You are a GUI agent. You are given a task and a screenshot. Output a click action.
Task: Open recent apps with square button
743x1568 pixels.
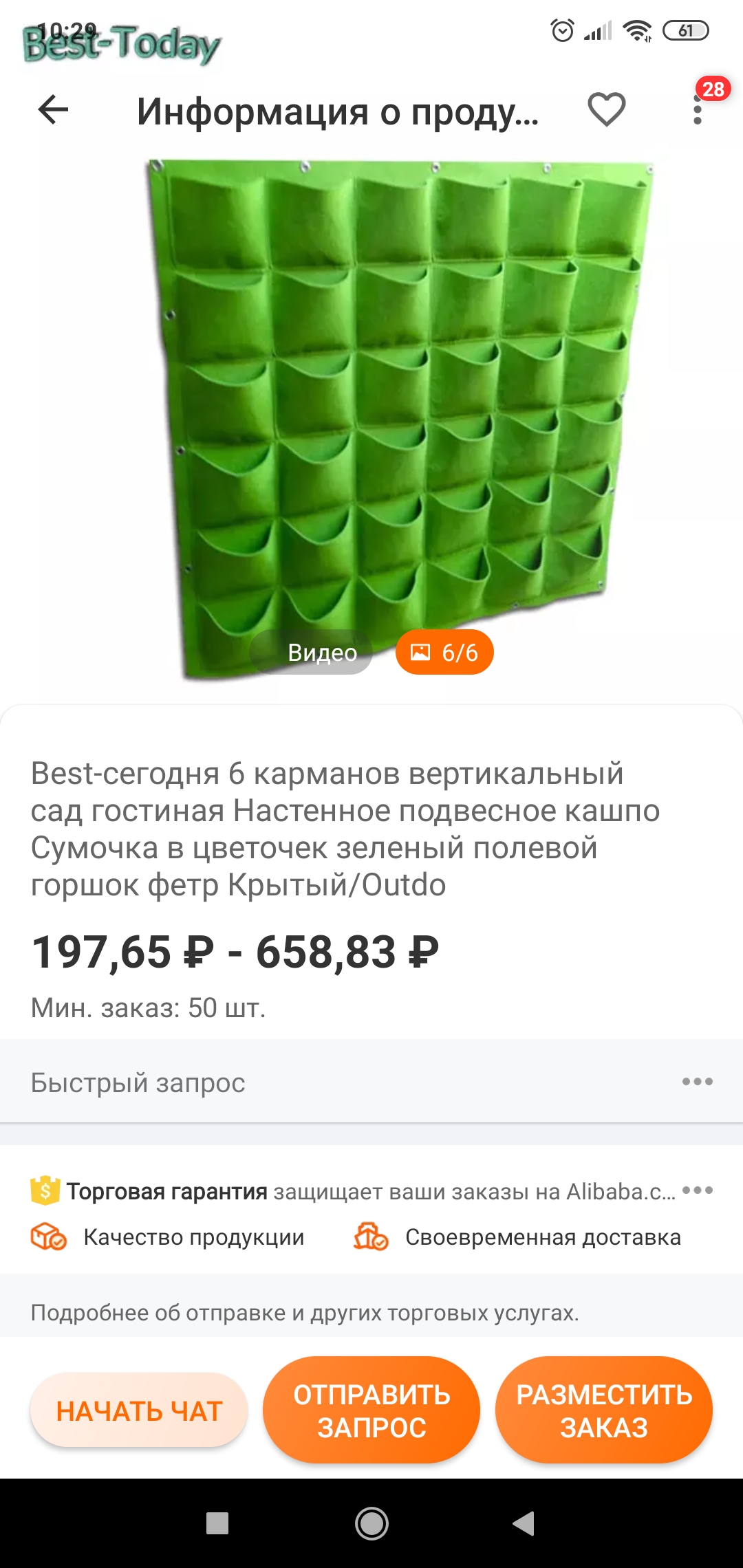point(217,1523)
